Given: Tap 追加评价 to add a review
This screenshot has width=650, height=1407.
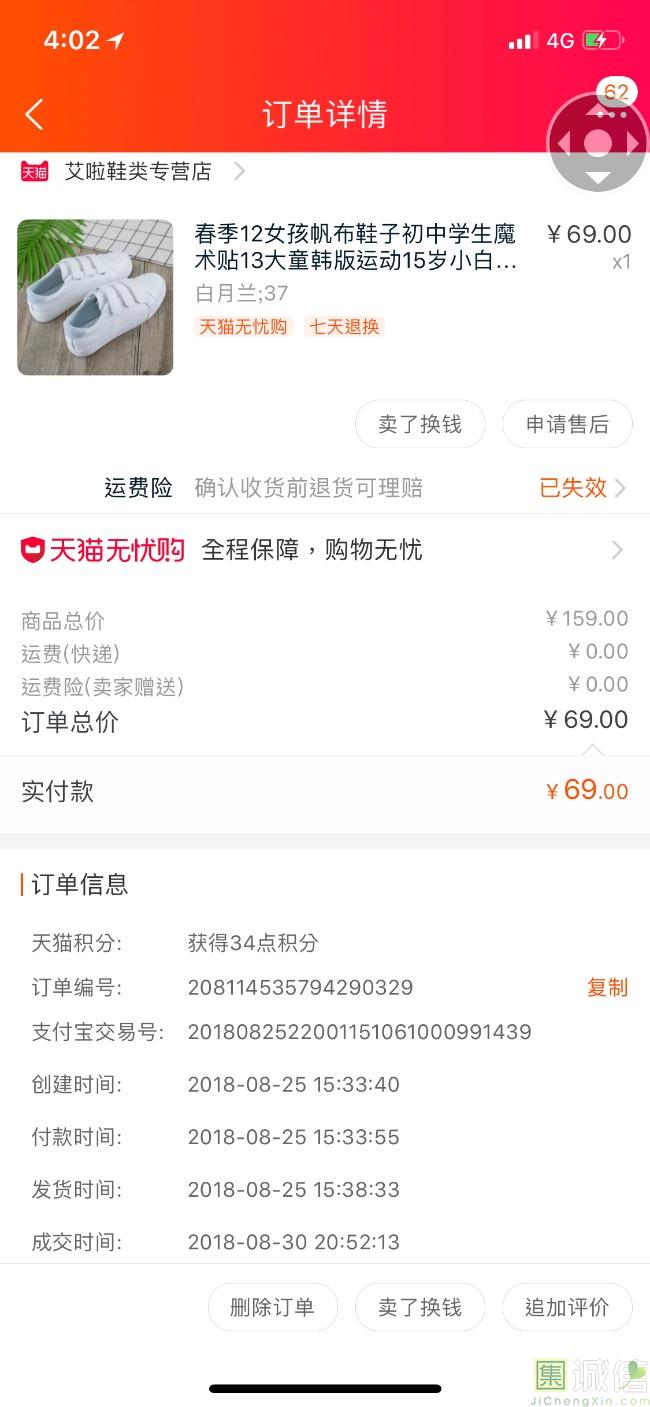Looking at the screenshot, I should (x=567, y=1307).
